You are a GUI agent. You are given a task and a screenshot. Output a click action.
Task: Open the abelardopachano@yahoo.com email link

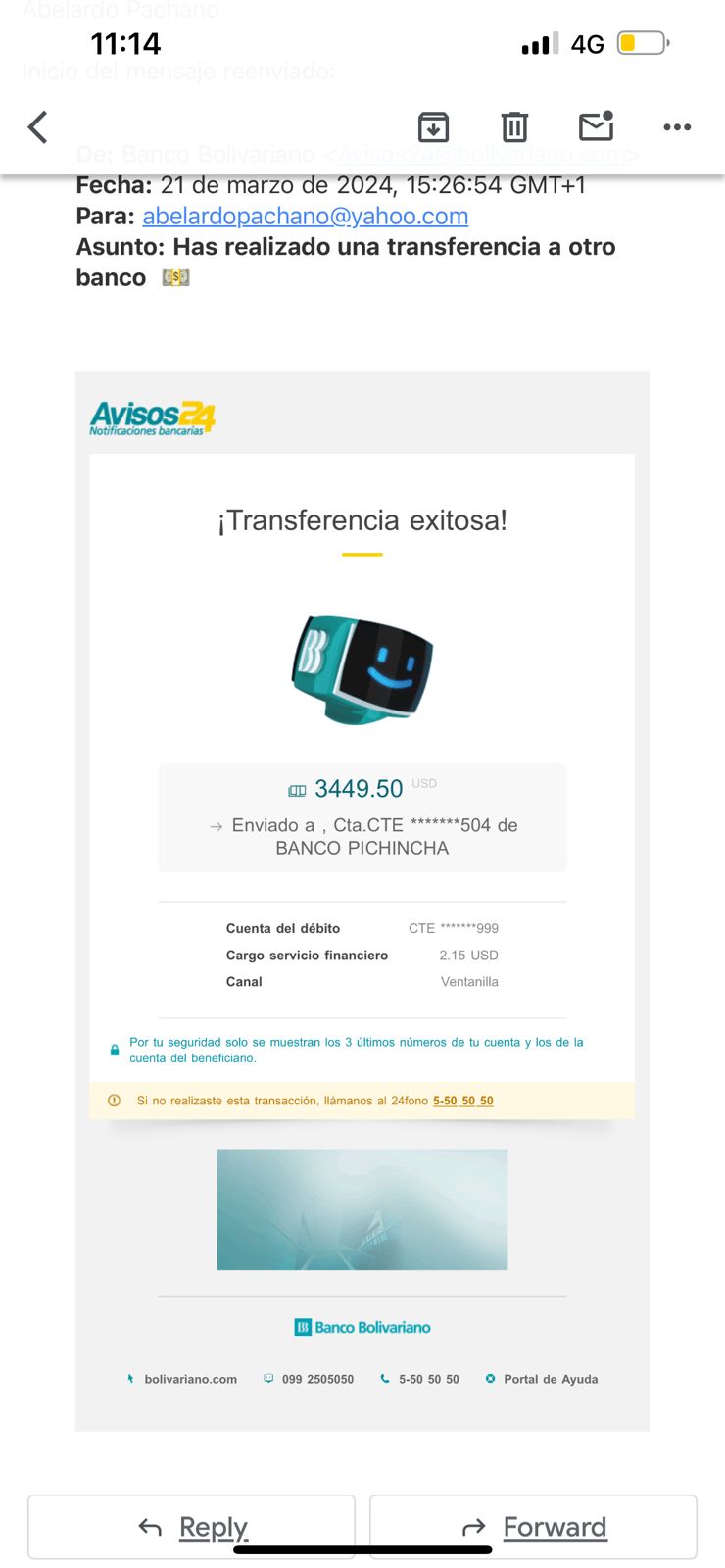point(305,216)
